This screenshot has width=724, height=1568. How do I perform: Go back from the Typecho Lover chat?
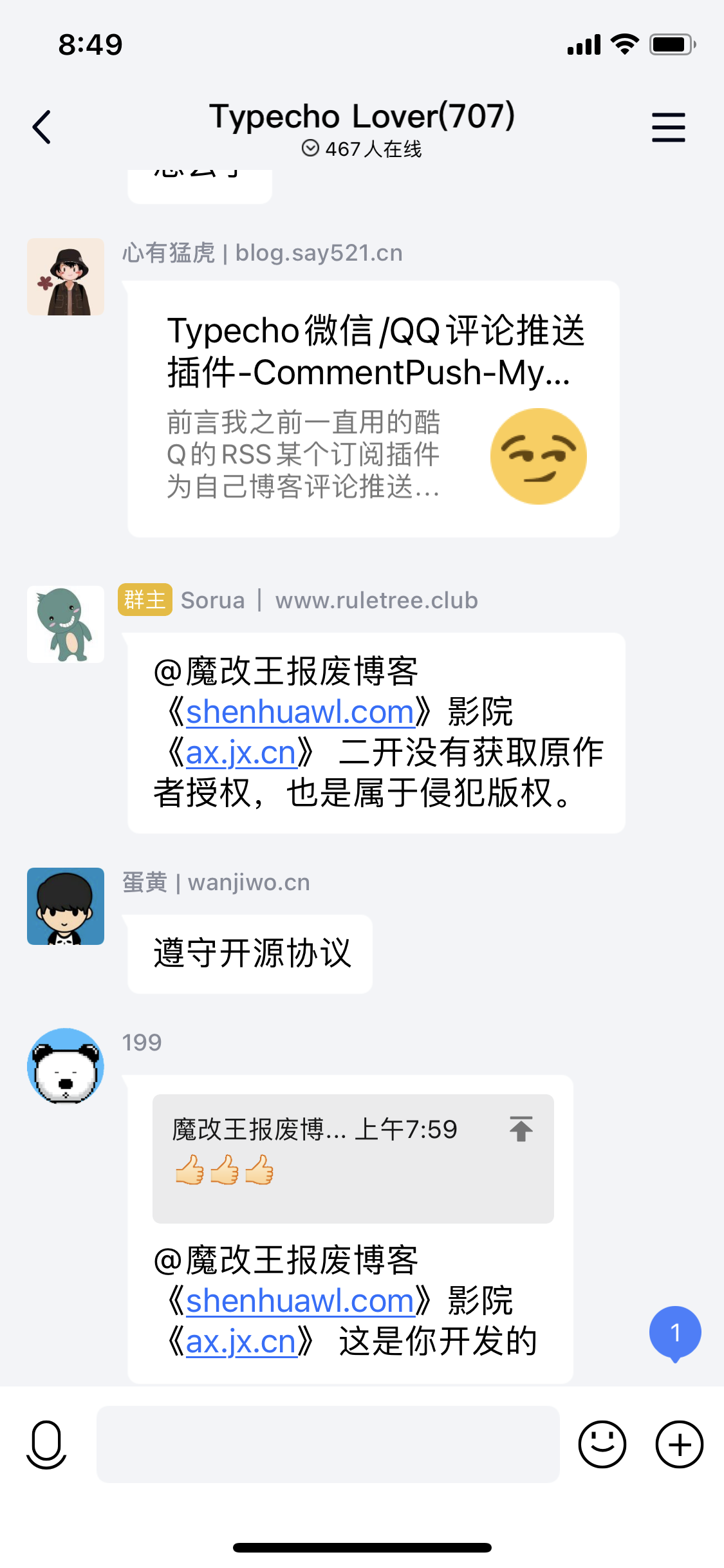[x=42, y=127]
